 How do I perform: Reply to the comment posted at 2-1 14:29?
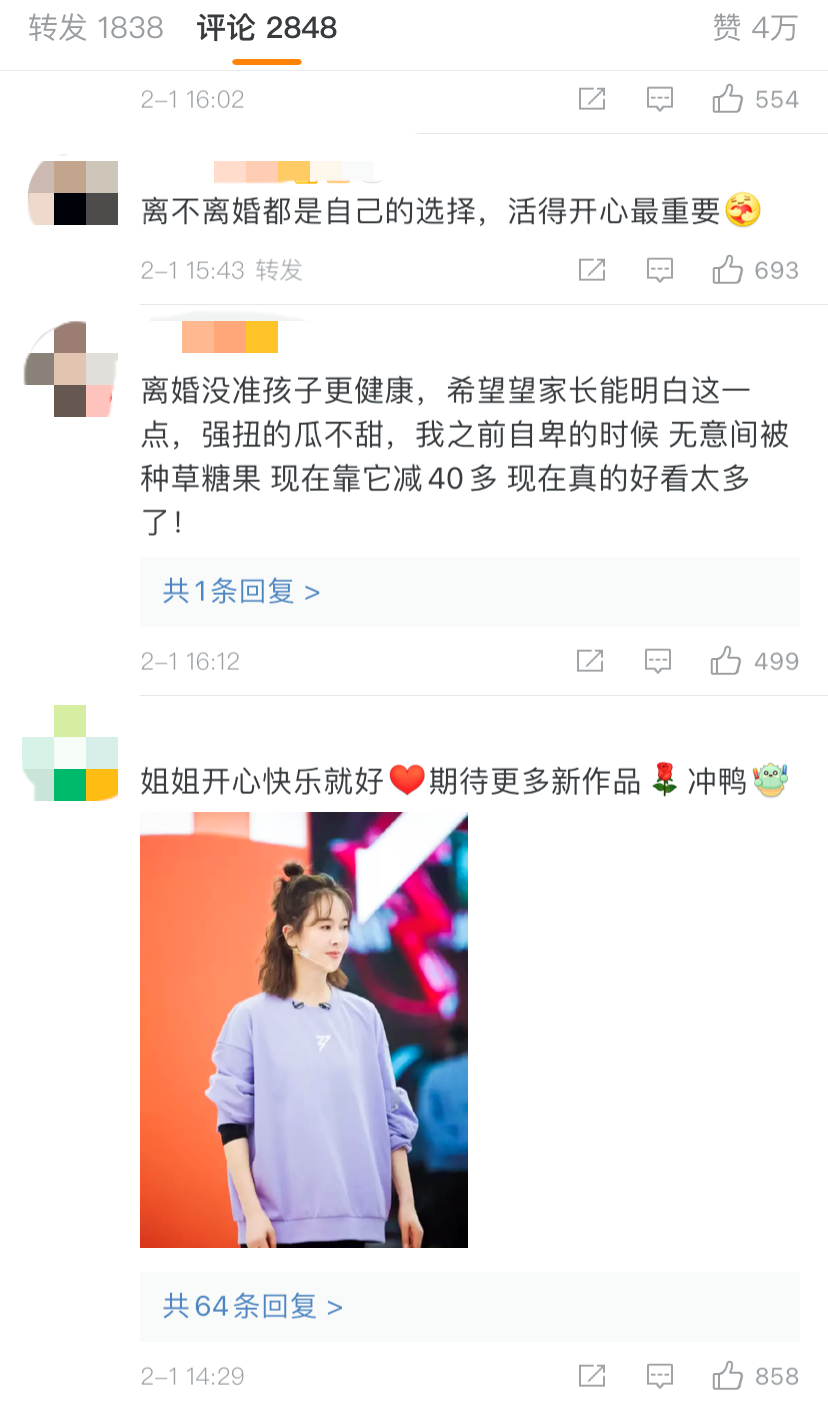pyautogui.click(x=659, y=1376)
